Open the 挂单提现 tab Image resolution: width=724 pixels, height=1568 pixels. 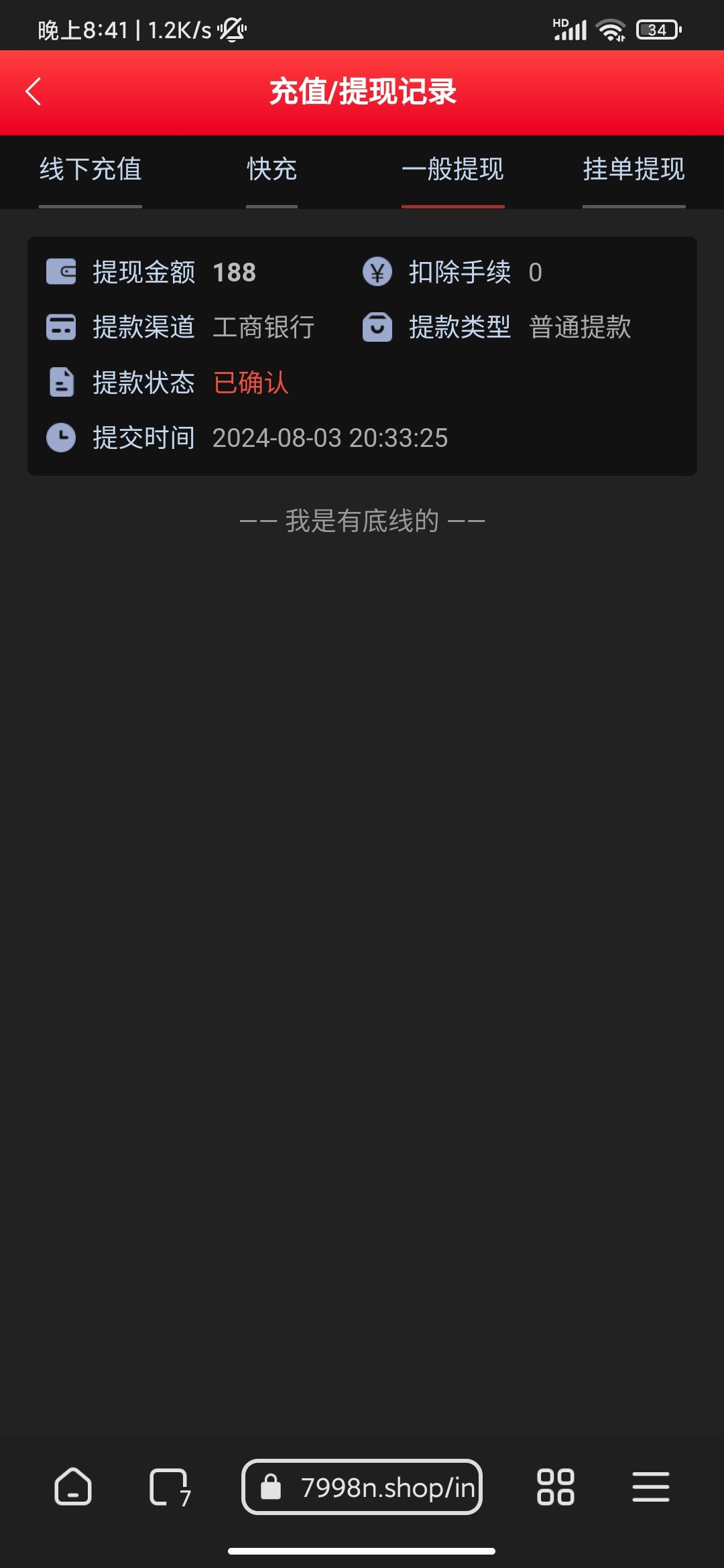[x=633, y=170]
